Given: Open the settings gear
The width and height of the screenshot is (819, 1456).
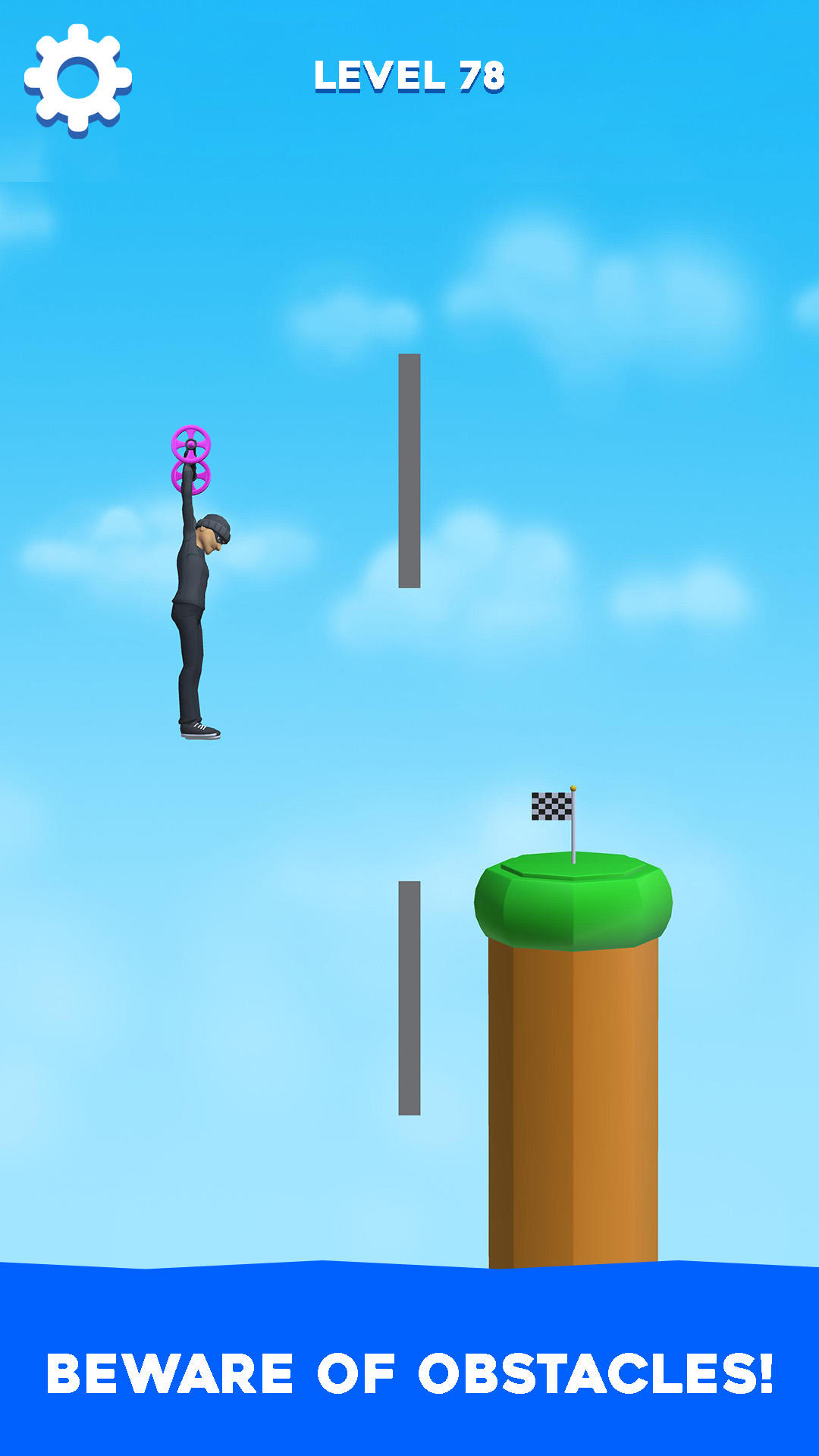Looking at the screenshot, I should pos(78,80).
